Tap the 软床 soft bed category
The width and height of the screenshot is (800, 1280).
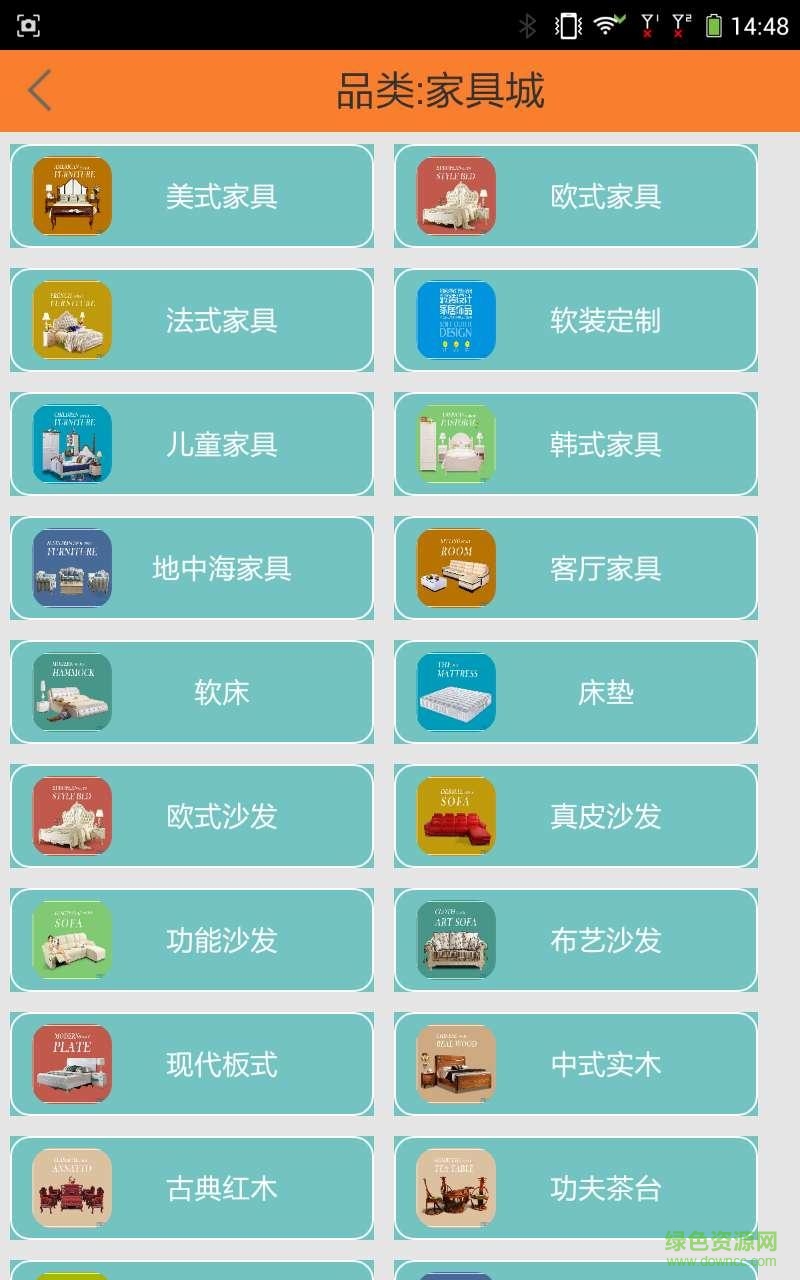(190, 692)
